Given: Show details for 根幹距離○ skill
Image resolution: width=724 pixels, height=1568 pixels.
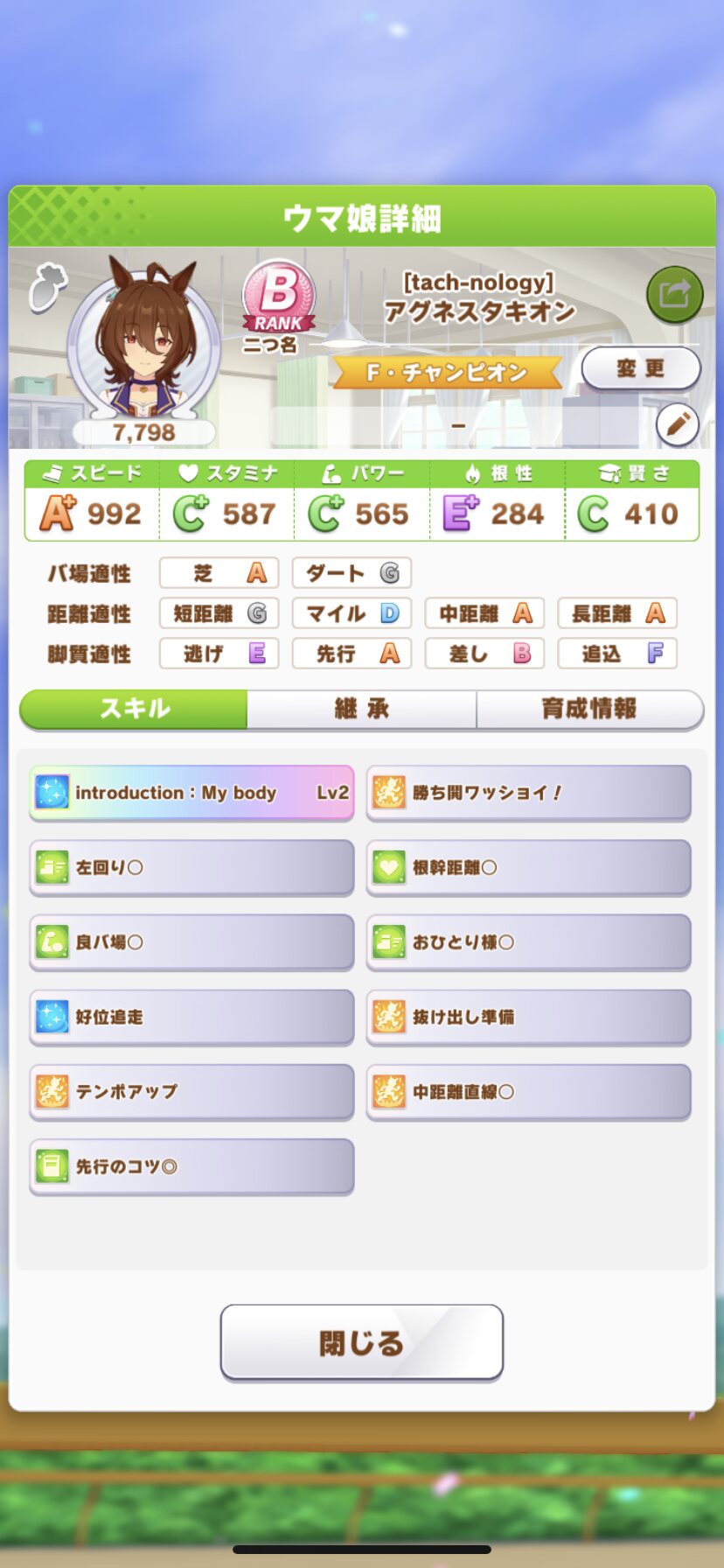Looking at the screenshot, I should [x=528, y=867].
